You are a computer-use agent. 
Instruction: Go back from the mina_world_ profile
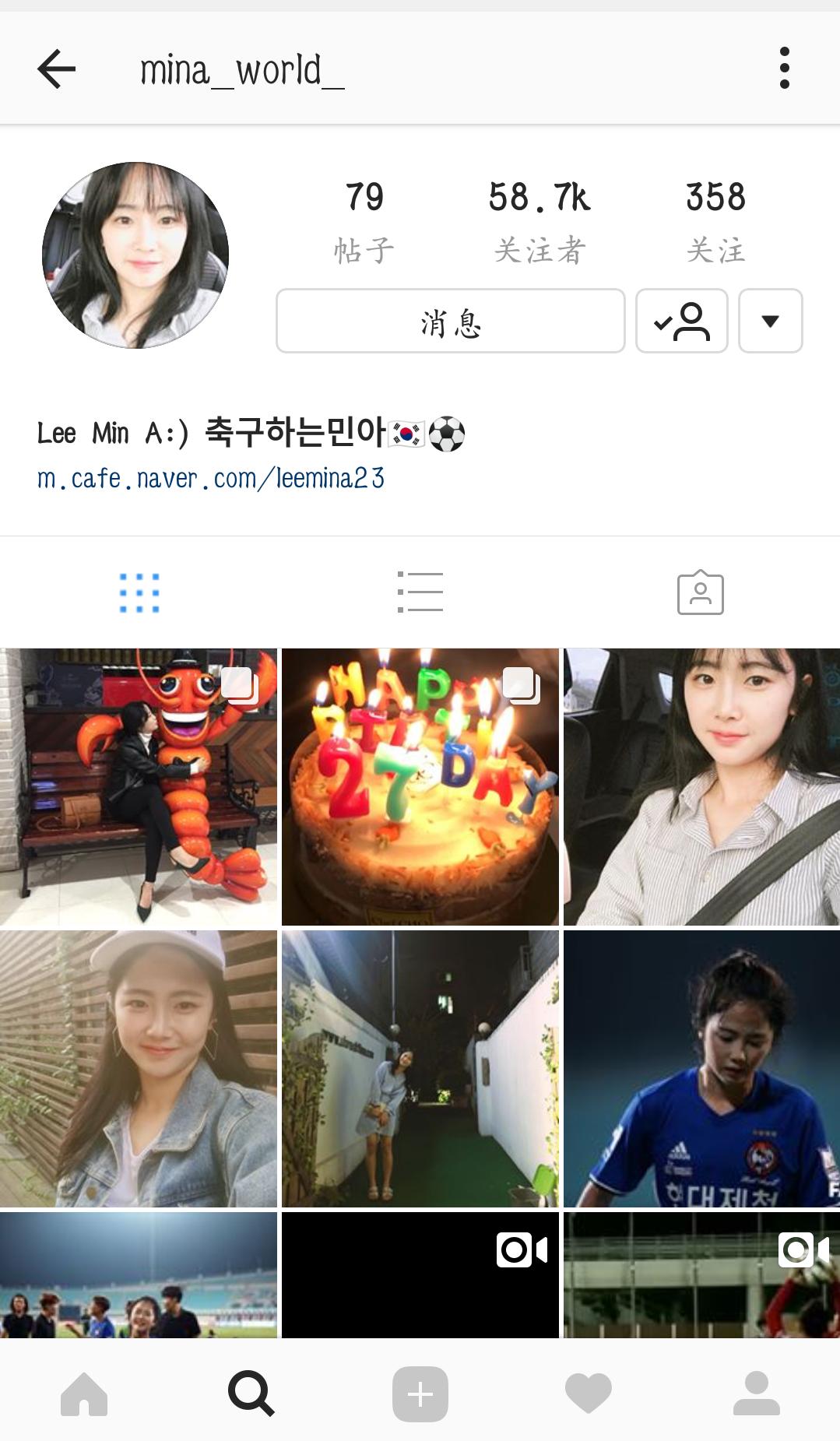click(57, 69)
